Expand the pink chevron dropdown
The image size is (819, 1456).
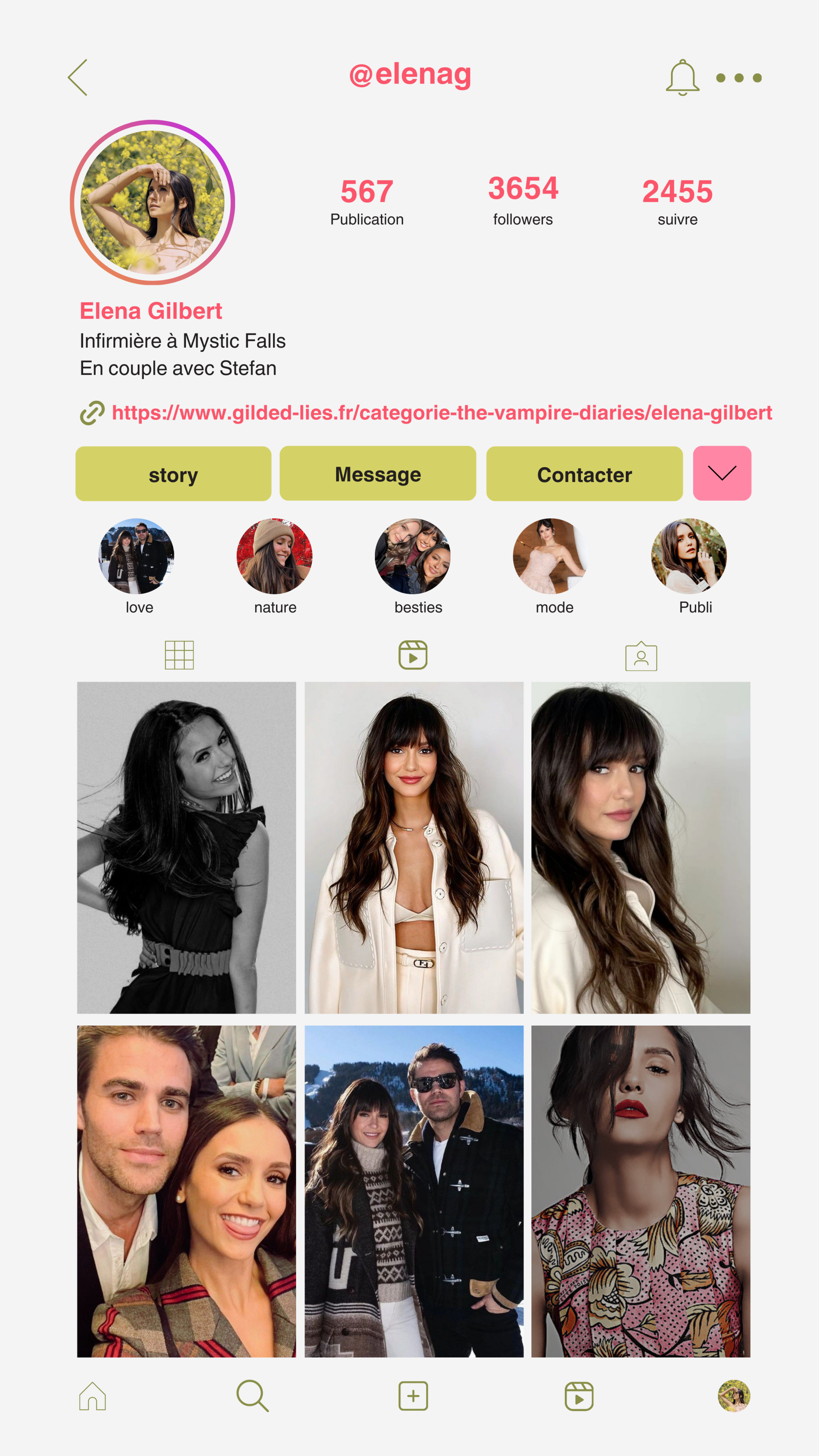(722, 473)
